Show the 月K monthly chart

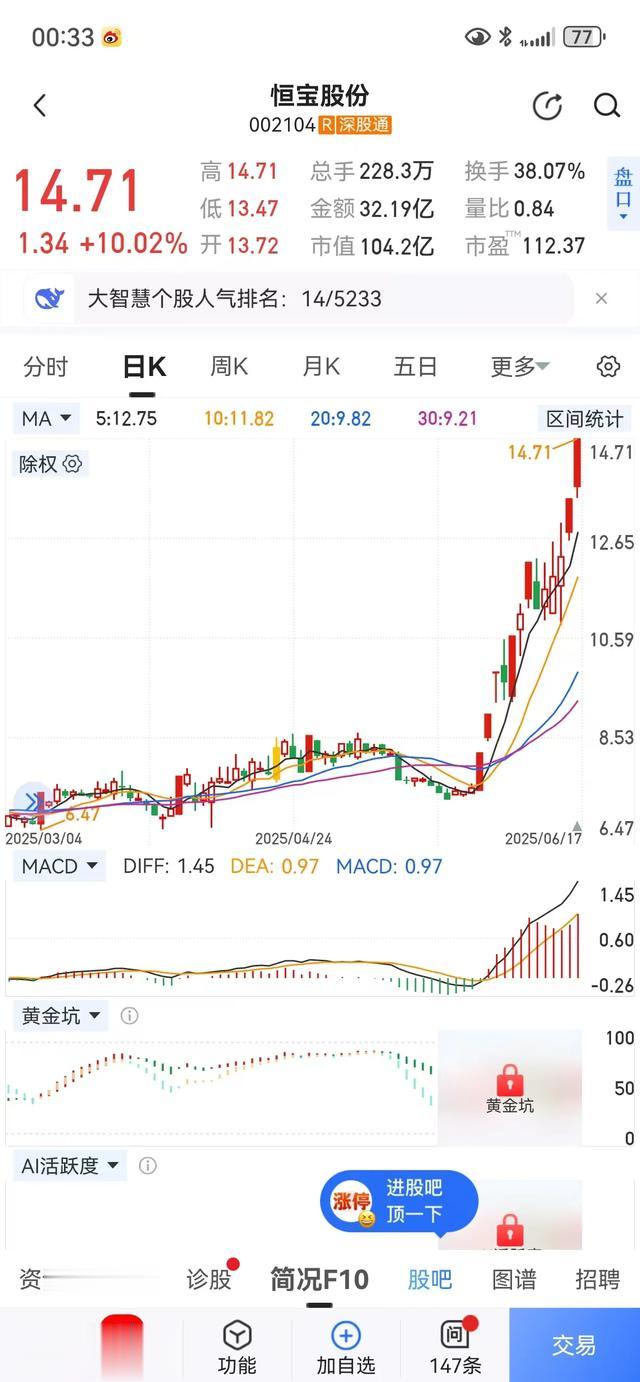(321, 367)
